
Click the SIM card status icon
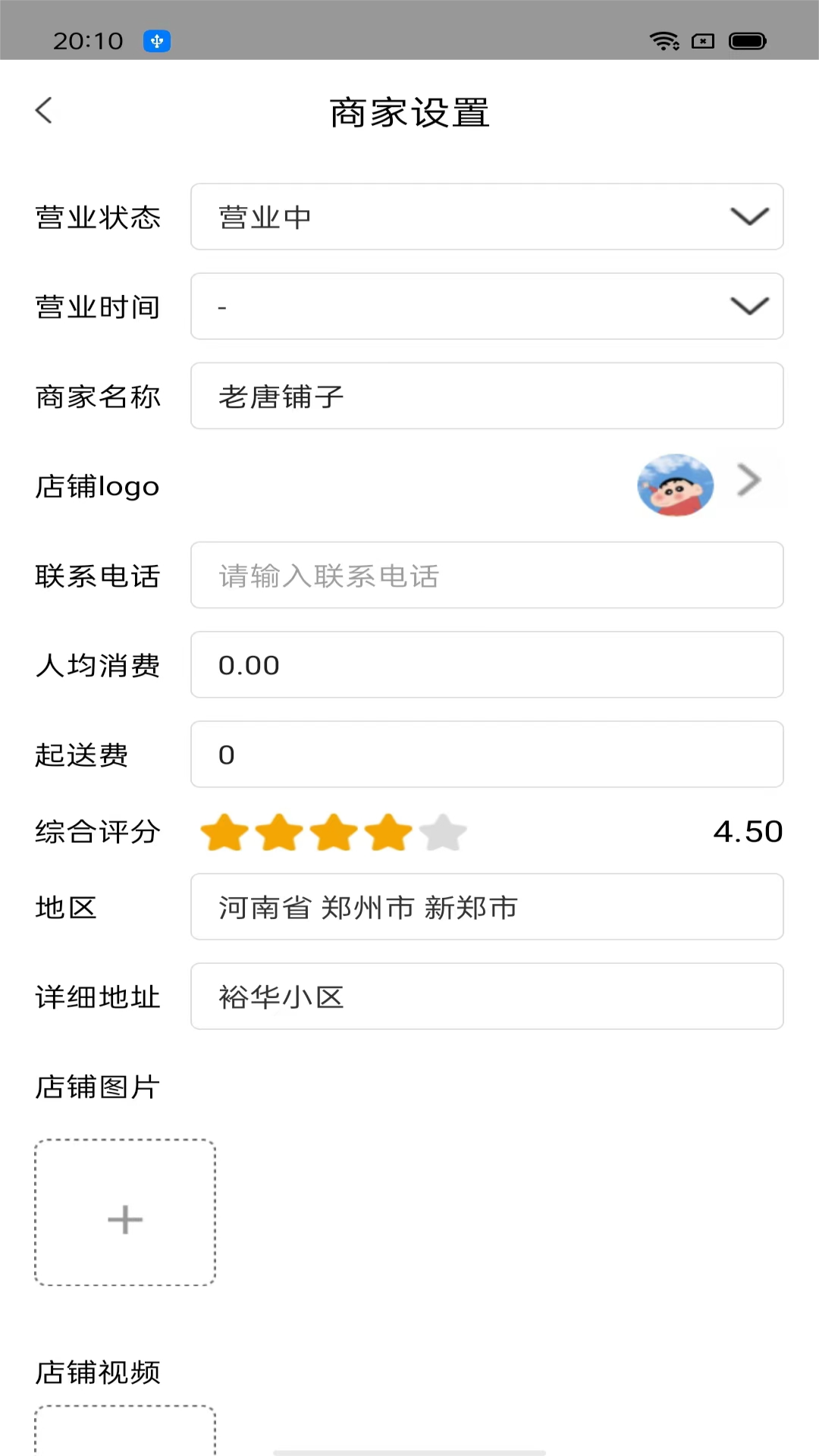click(702, 42)
